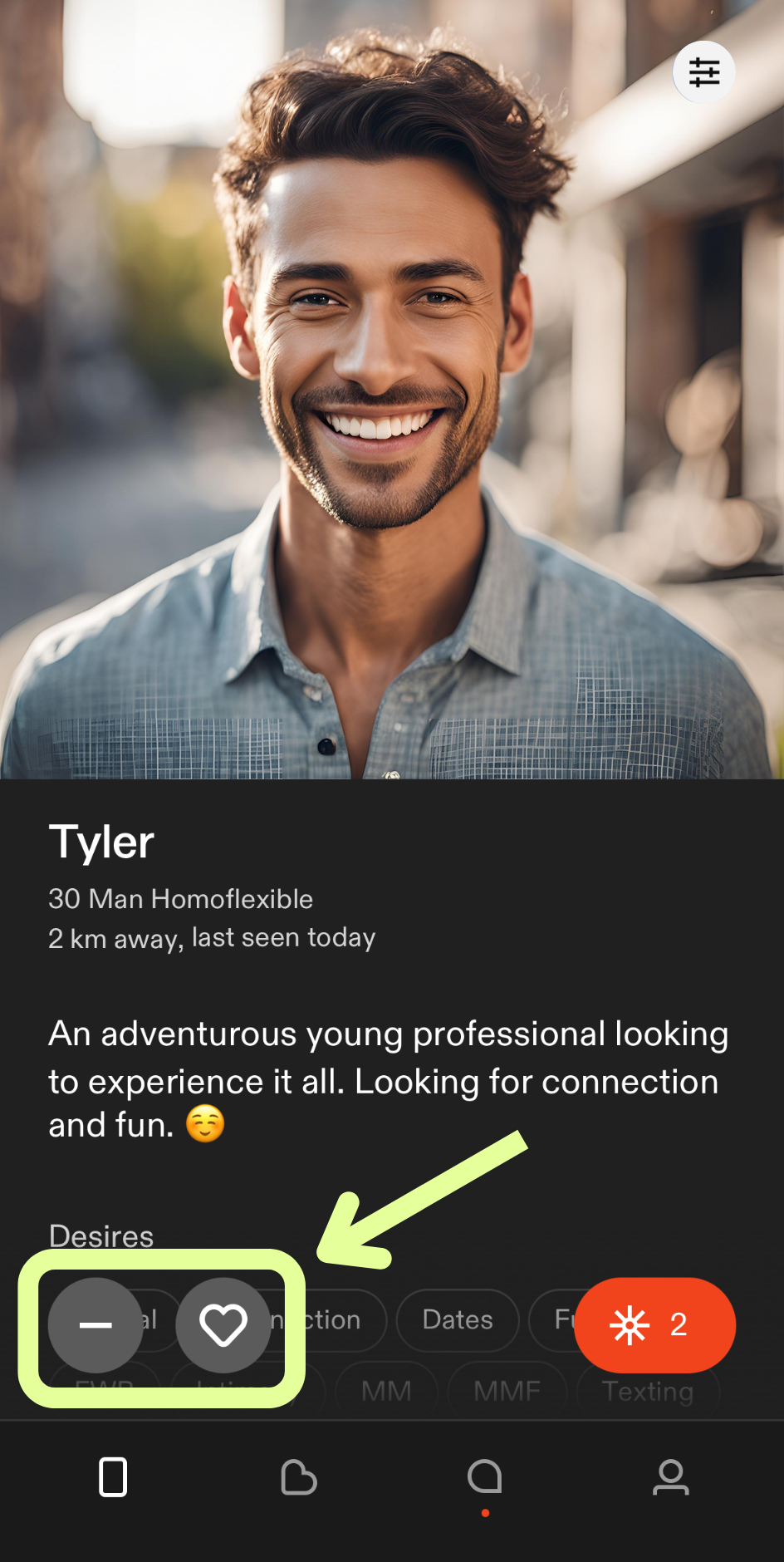Open your own profile tab
This screenshot has width=784, height=1562.
(671, 1477)
